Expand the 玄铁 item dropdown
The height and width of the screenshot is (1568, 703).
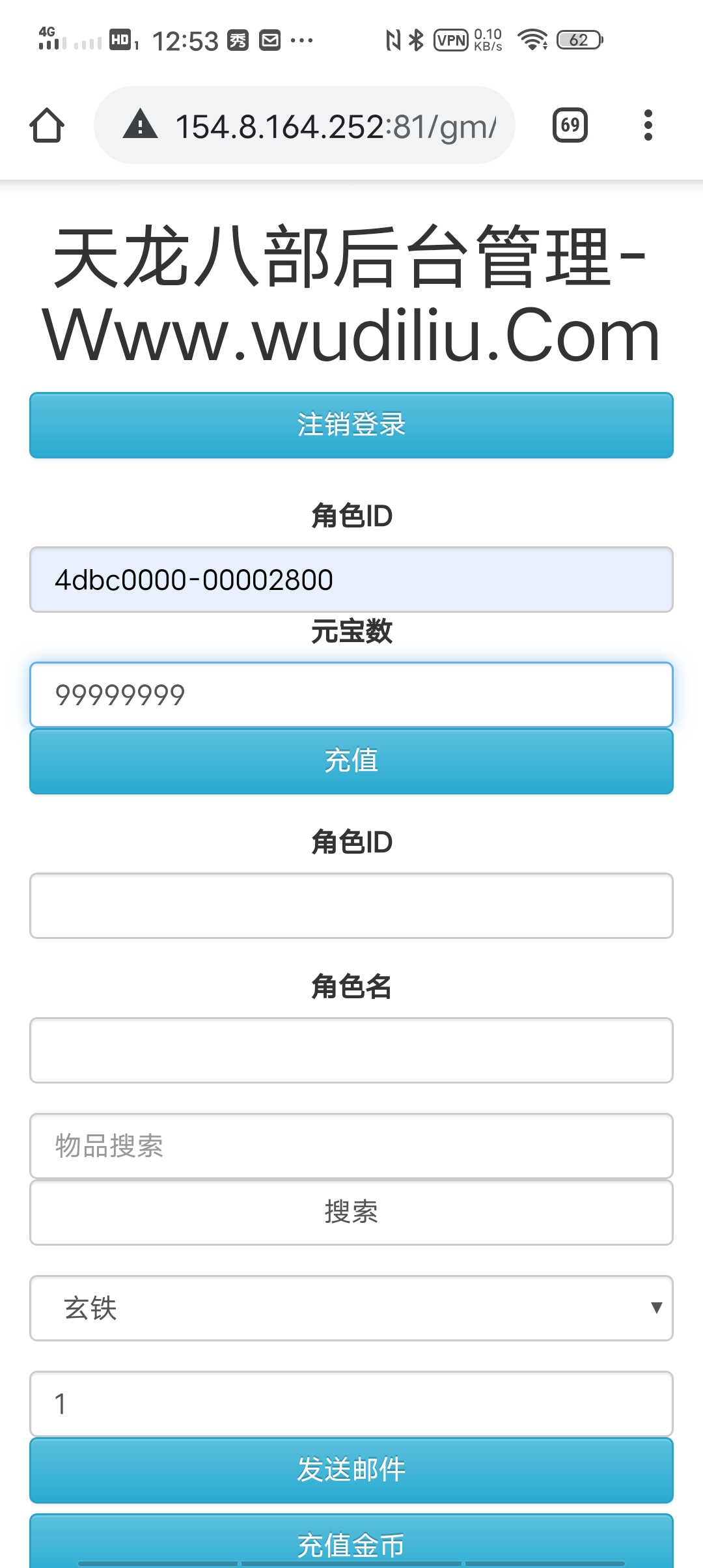click(351, 1308)
